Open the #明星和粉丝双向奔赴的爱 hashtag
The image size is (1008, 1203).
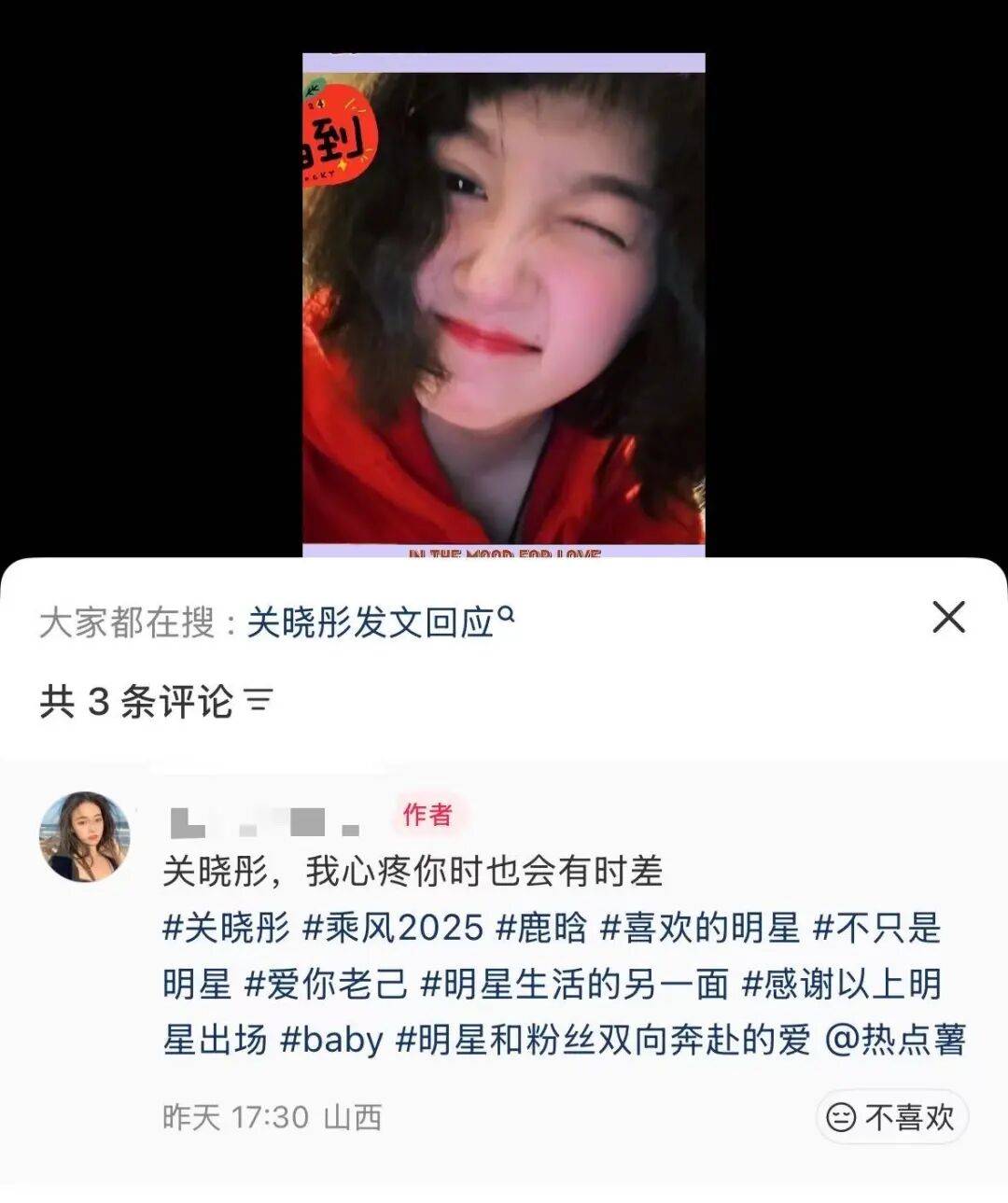point(603,1040)
